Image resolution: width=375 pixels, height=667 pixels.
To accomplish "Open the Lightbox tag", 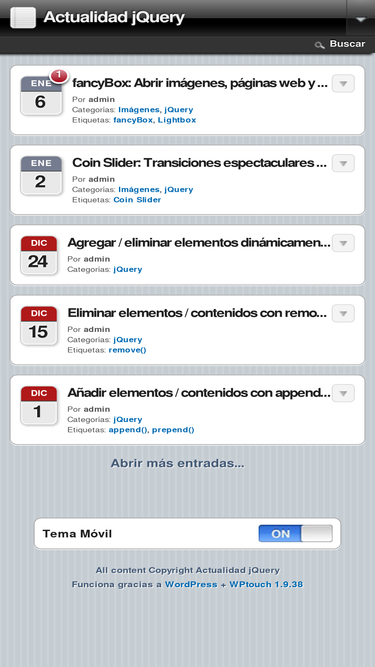I will pos(177,120).
